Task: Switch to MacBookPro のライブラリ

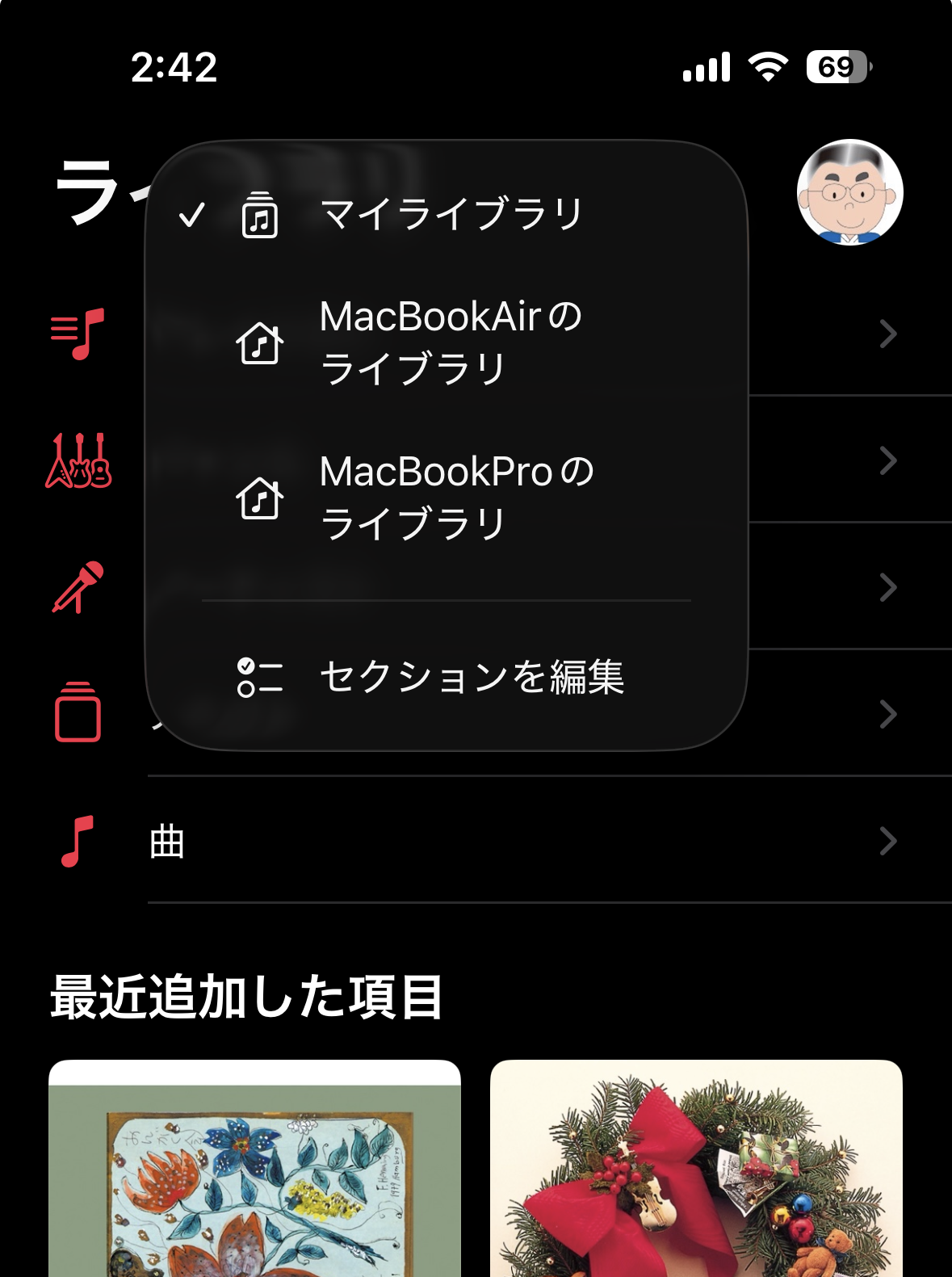Action: [x=455, y=498]
